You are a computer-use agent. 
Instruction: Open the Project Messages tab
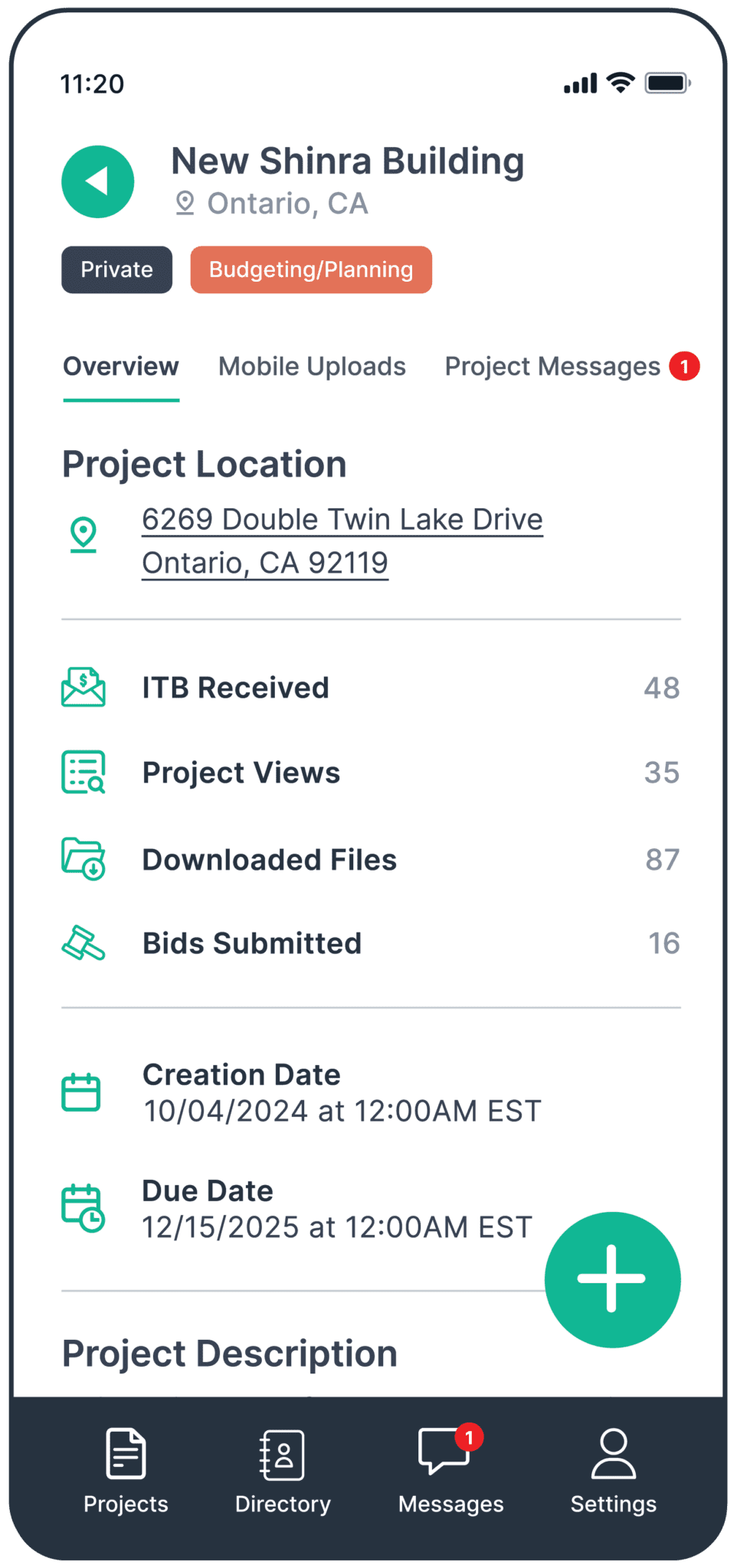tap(552, 367)
